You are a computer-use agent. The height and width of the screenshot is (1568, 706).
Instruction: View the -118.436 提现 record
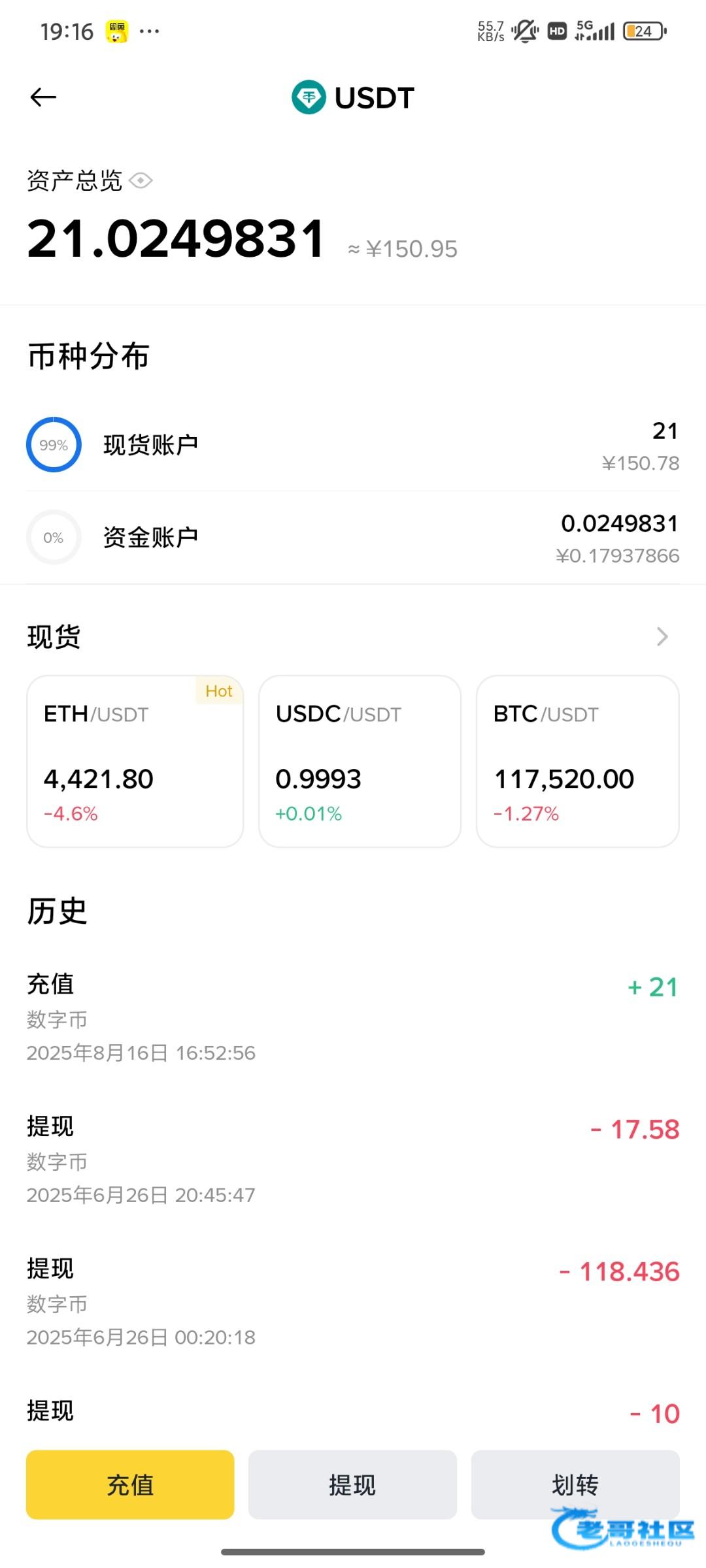tap(353, 1303)
